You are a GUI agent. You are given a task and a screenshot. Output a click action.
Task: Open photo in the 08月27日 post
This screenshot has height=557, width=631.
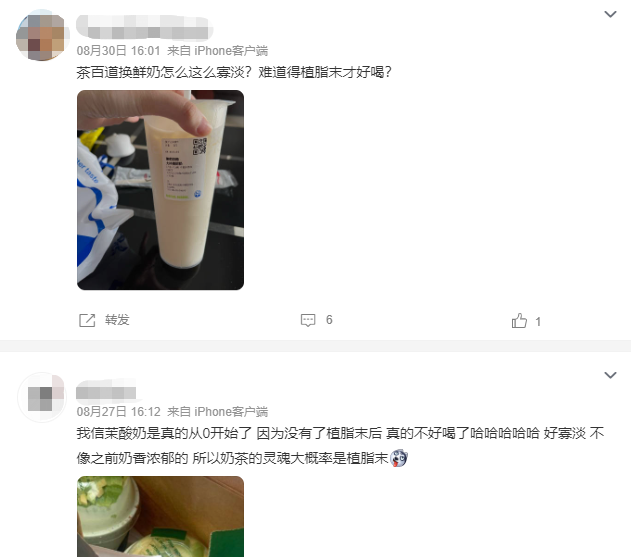tap(160, 516)
